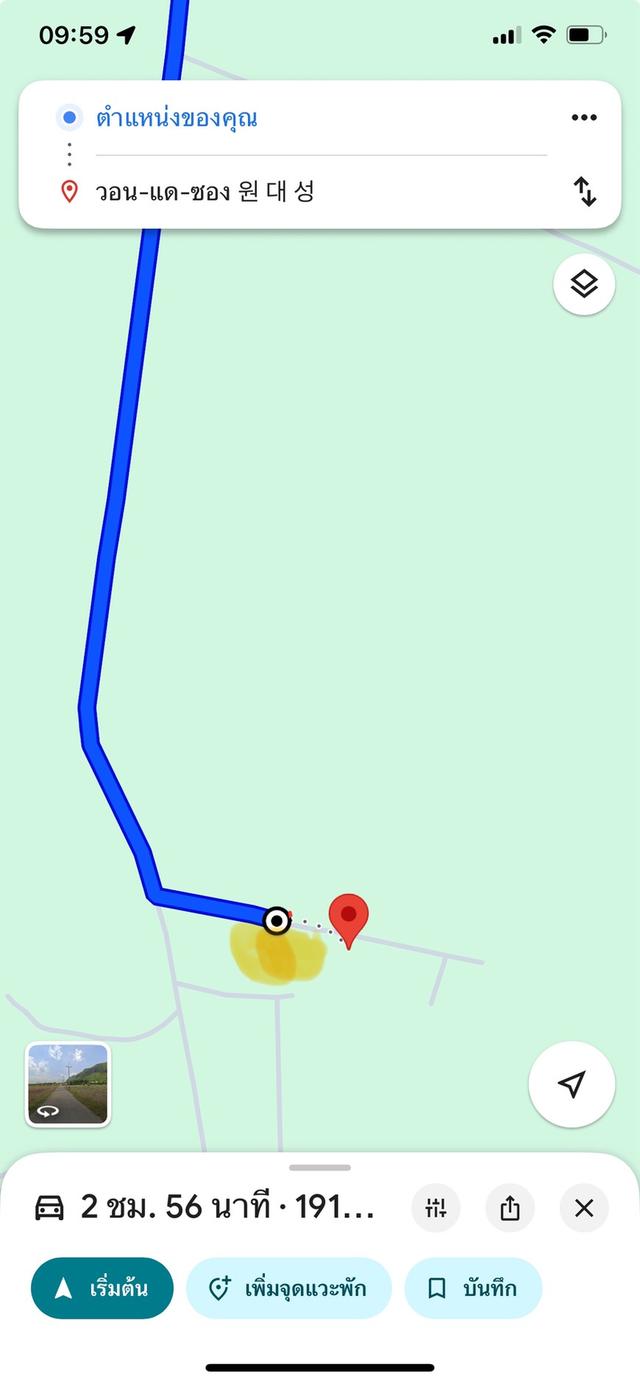
Task: Recenter map on my location
Action: (571, 1085)
